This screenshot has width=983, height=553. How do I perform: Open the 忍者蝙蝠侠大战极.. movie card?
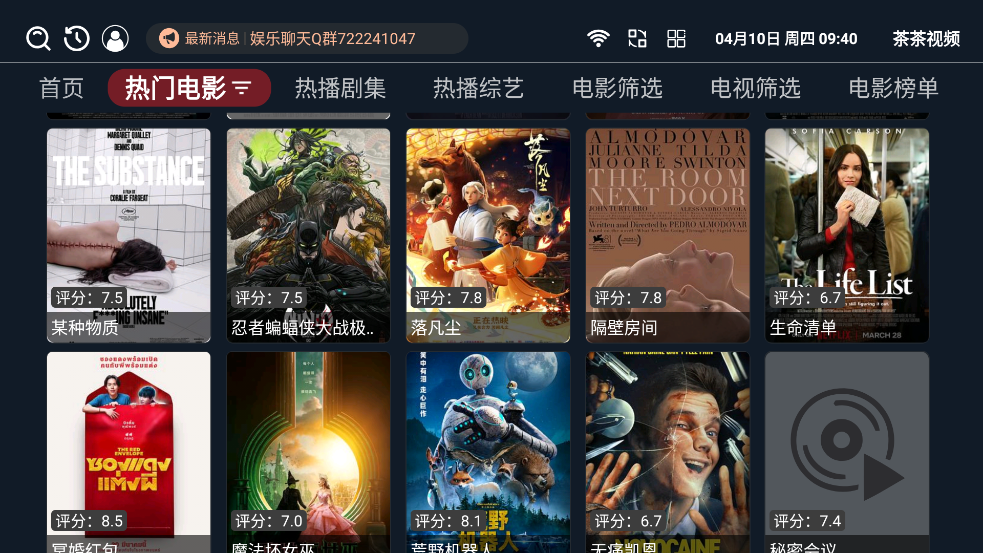pos(308,235)
